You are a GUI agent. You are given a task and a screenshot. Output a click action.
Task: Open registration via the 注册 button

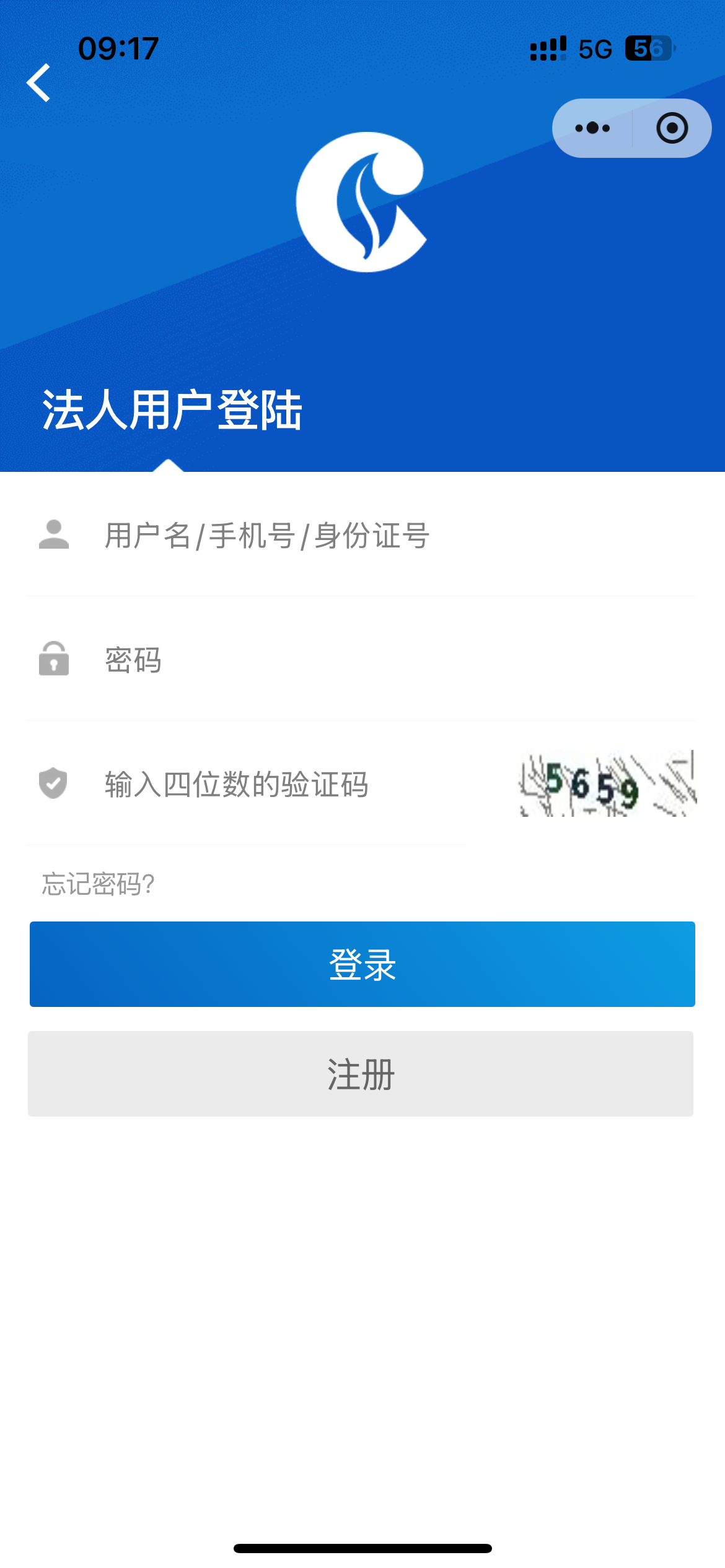(361, 1073)
